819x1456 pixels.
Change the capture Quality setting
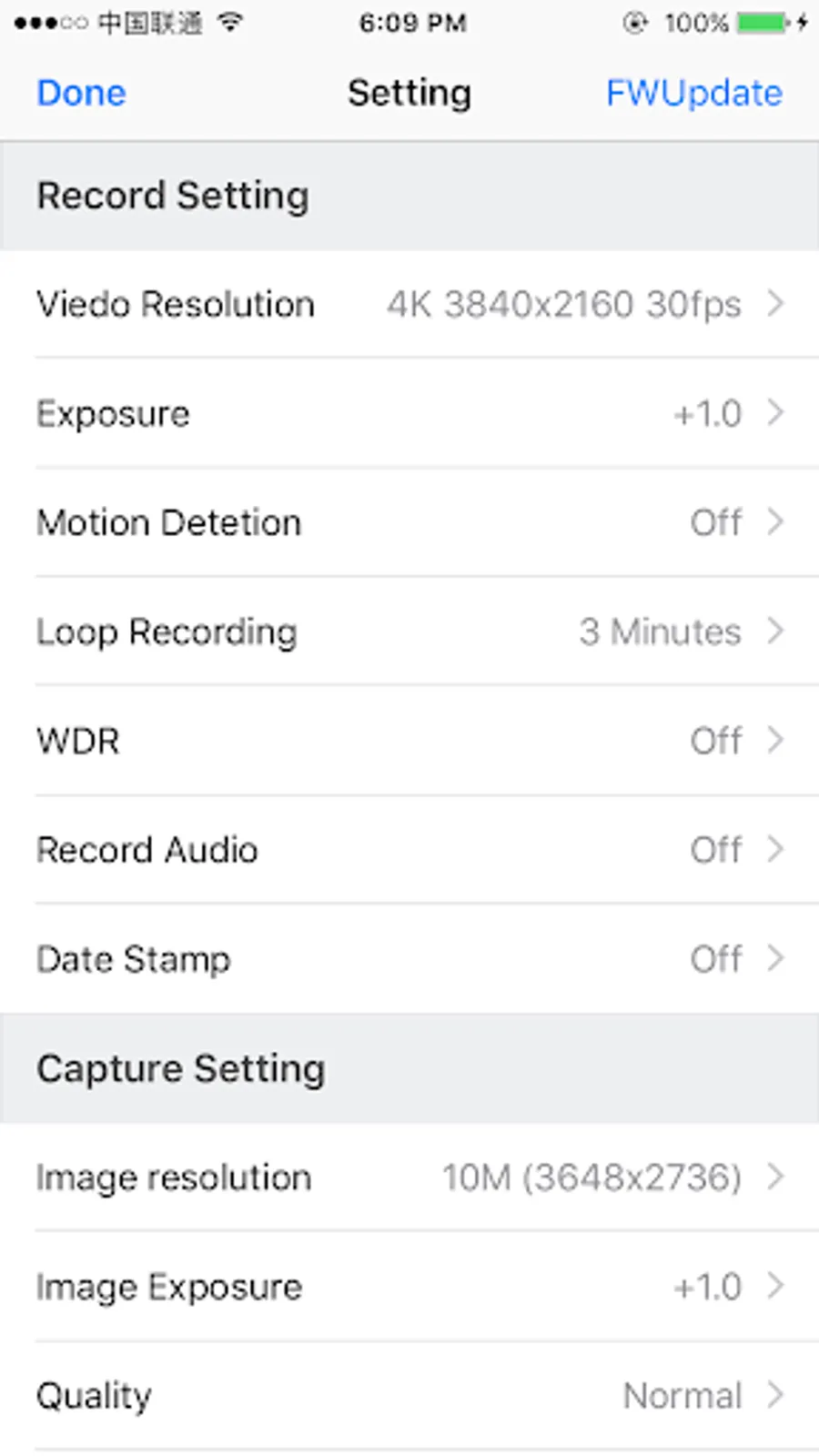click(x=409, y=1396)
